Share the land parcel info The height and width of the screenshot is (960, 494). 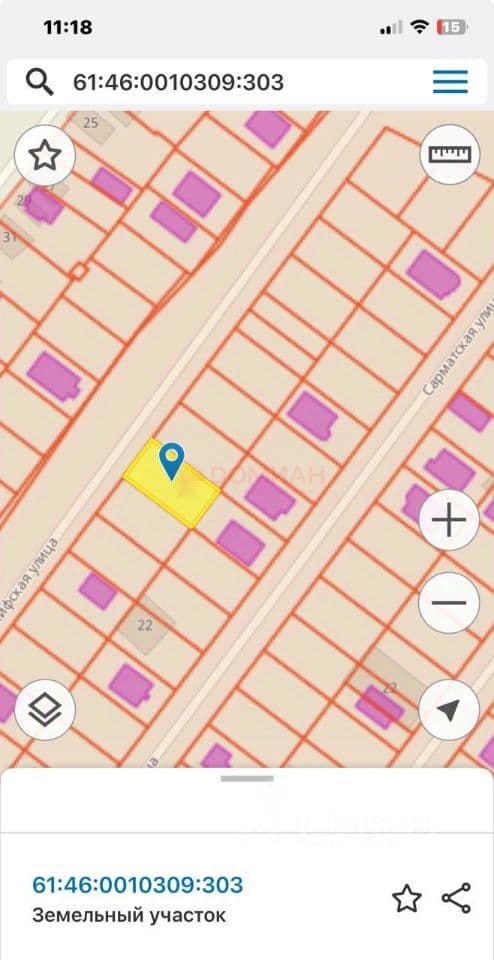tap(456, 898)
